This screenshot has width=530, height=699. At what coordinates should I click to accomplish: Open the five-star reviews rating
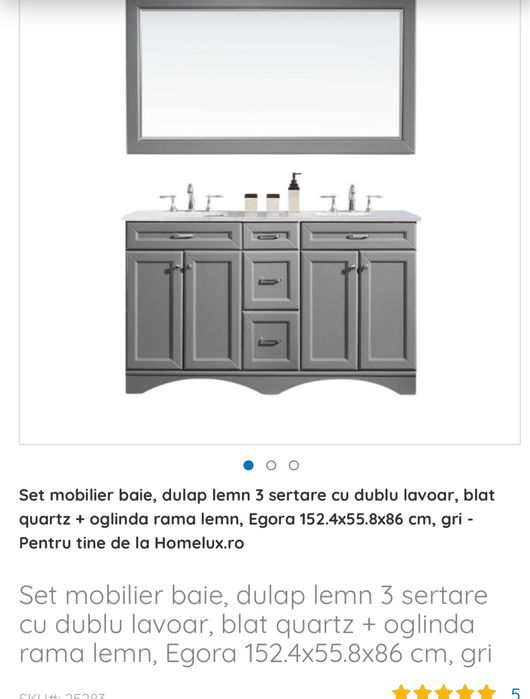(444, 692)
